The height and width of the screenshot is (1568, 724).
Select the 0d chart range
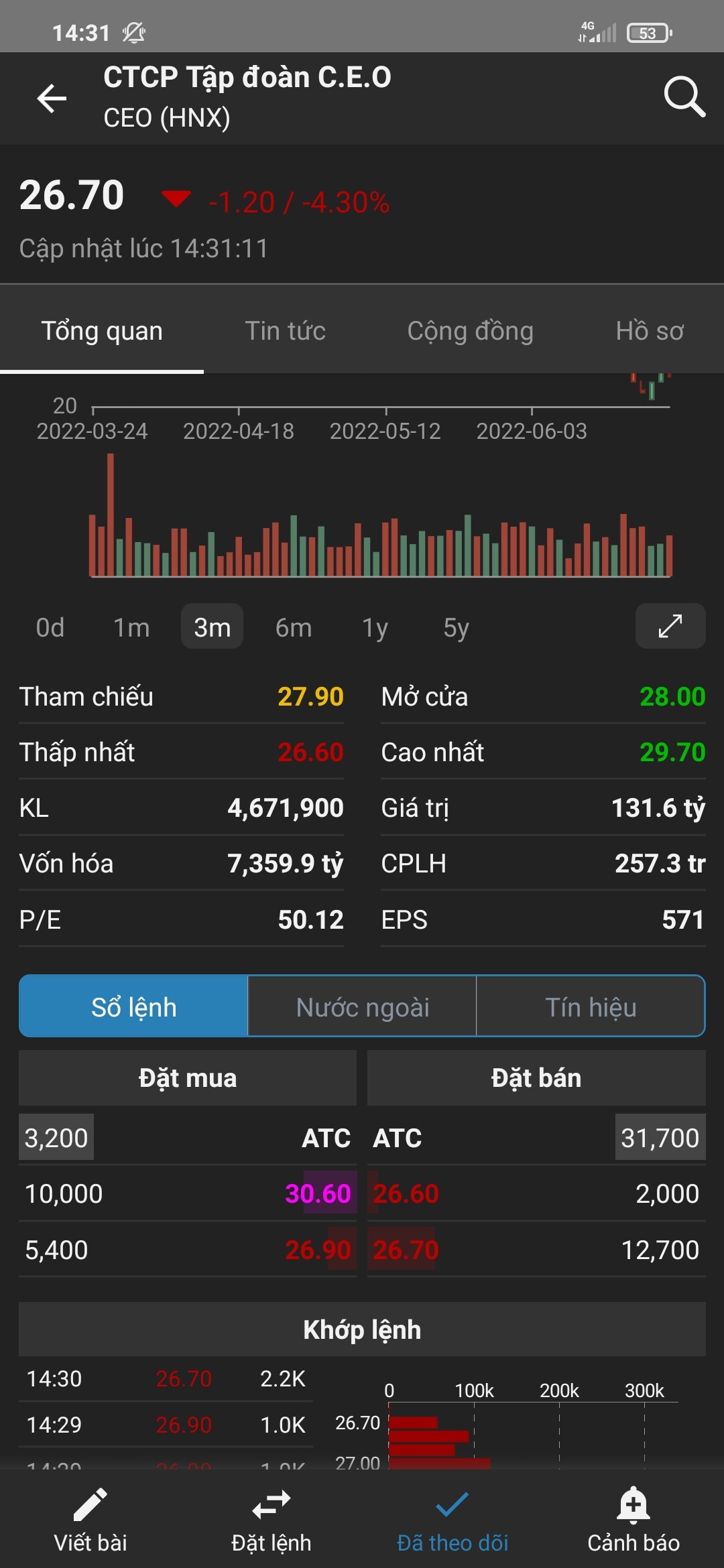coord(50,628)
